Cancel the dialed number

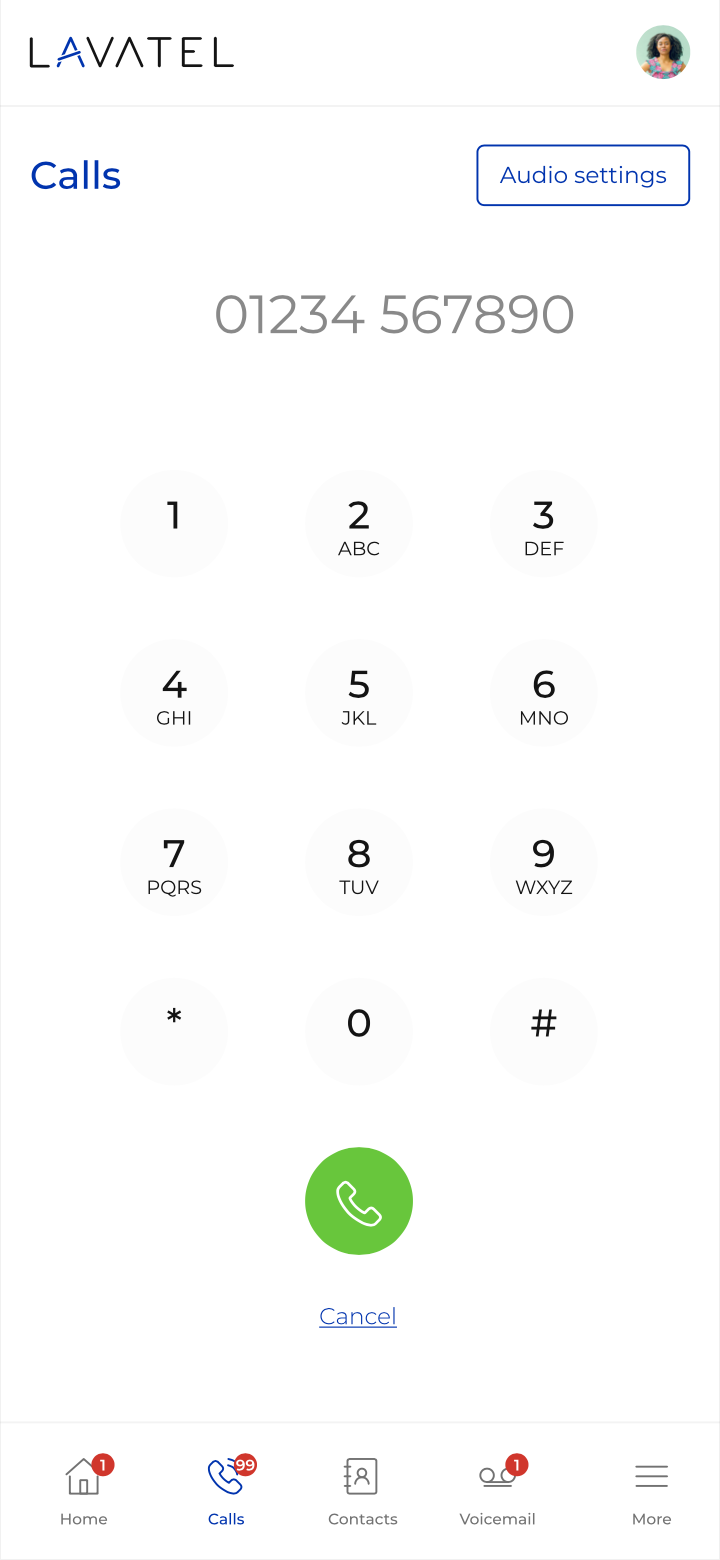coord(358,1316)
